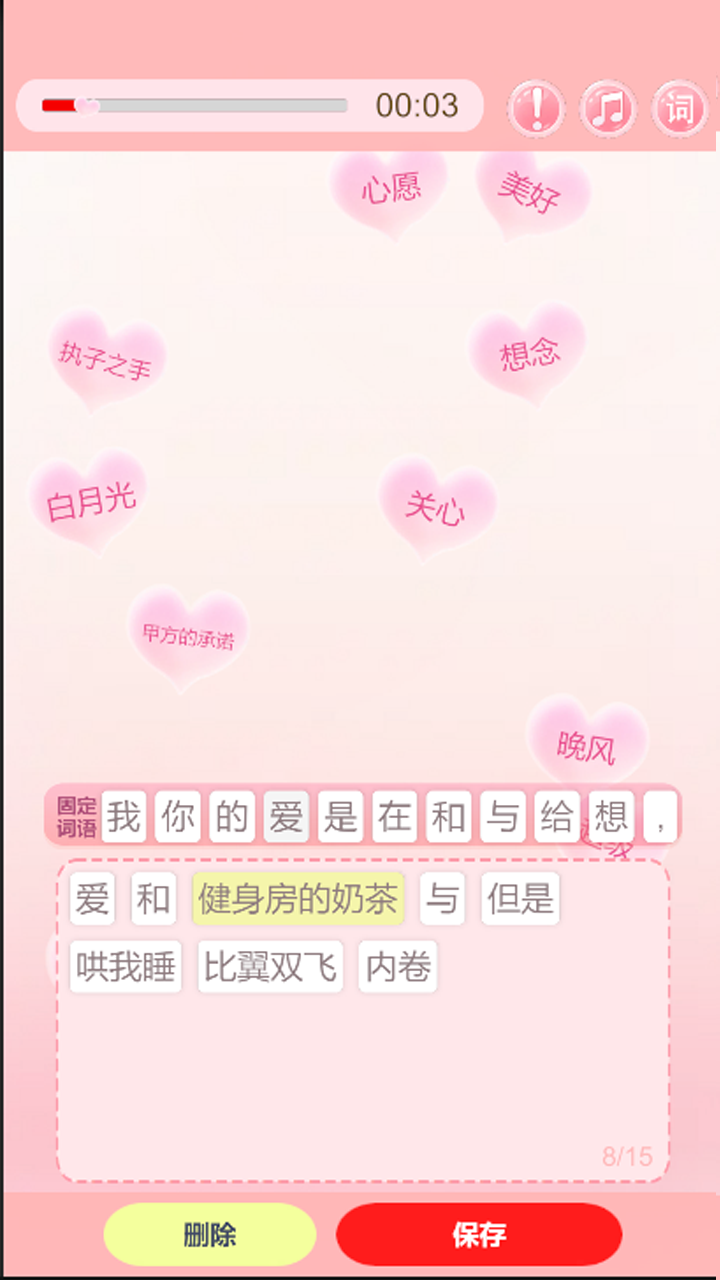Choose the 白月光 heart
Image resolution: width=720 pixels, height=1280 pixels.
89,500
